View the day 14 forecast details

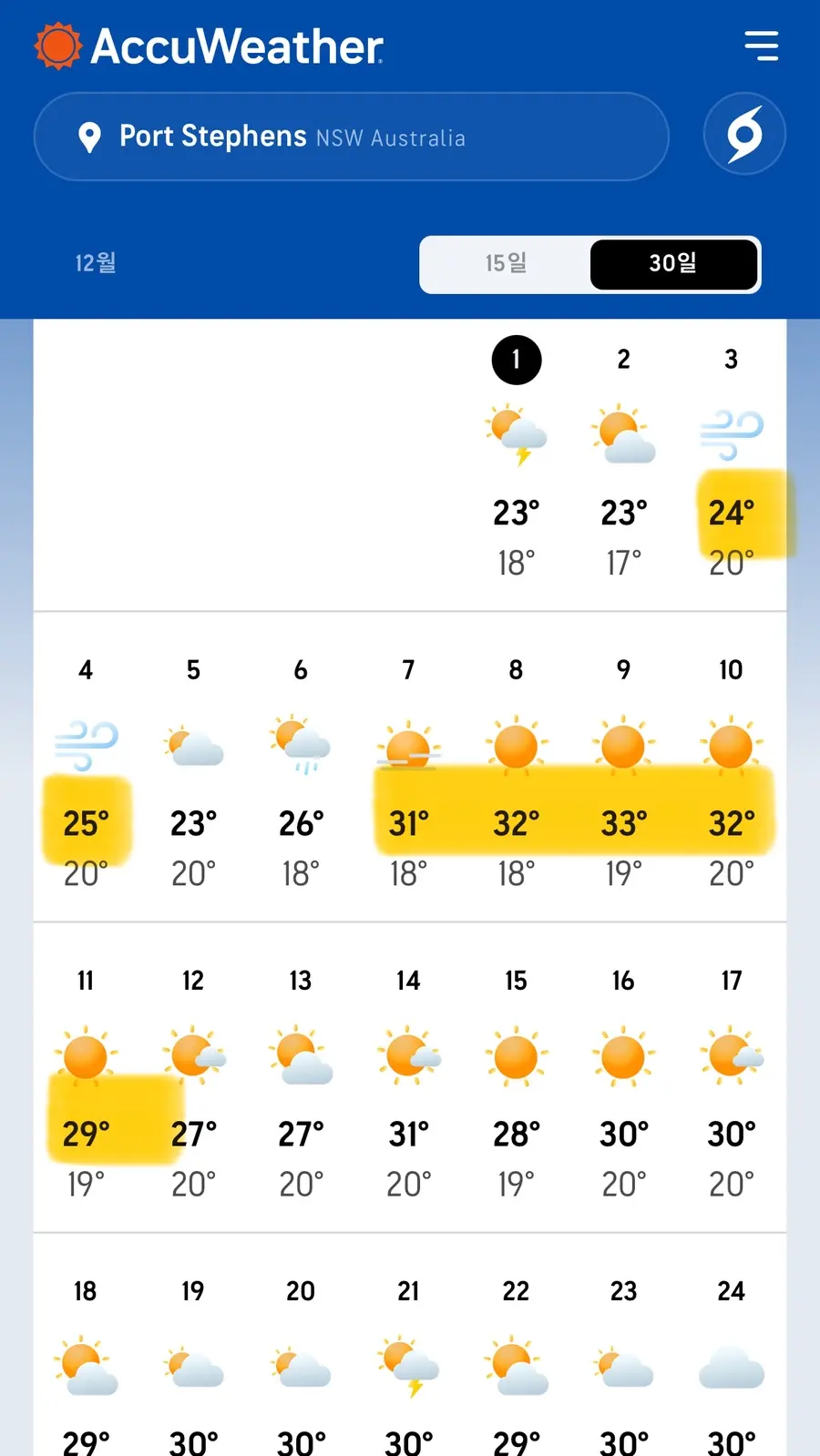pos(408,1084)
